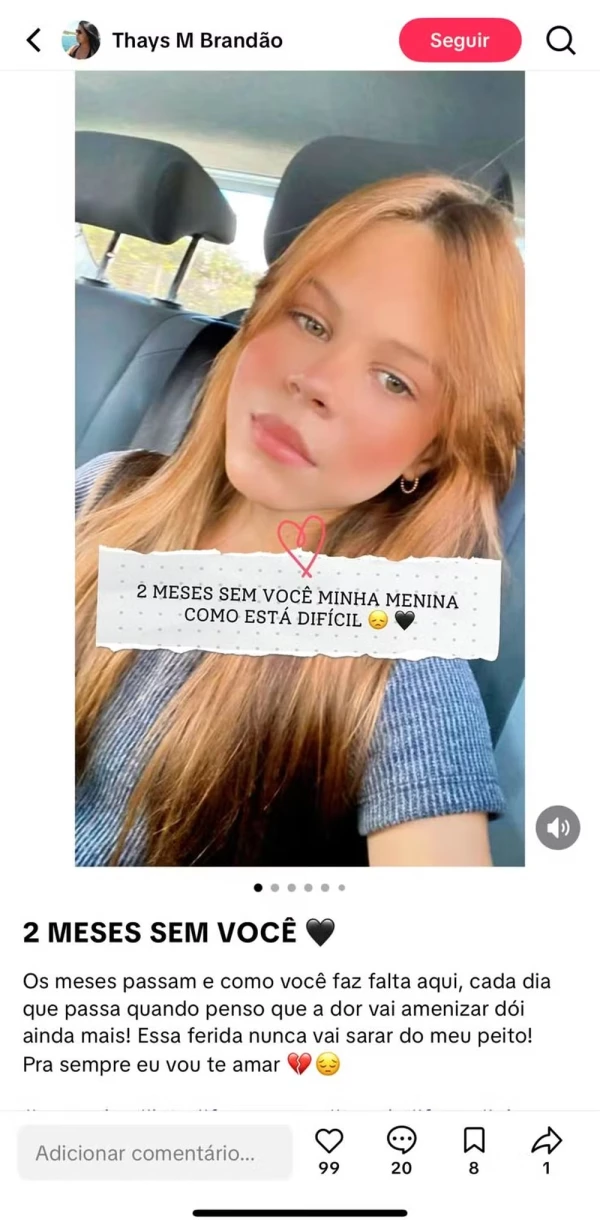Like this post with the heart

pyautogui.click(x=329, y=1141)
